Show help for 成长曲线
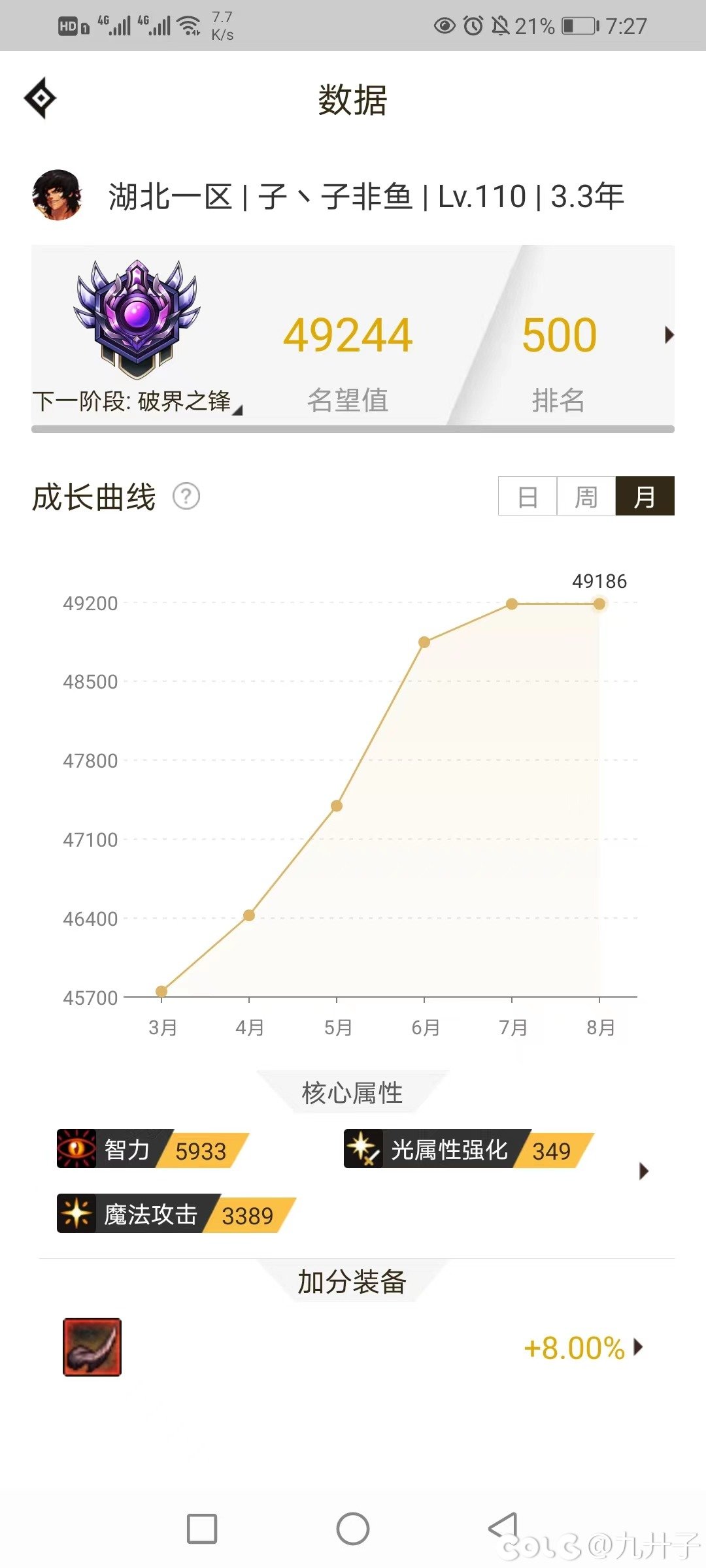The width and height of the screenshot is (706, 1568). [186, 497]
